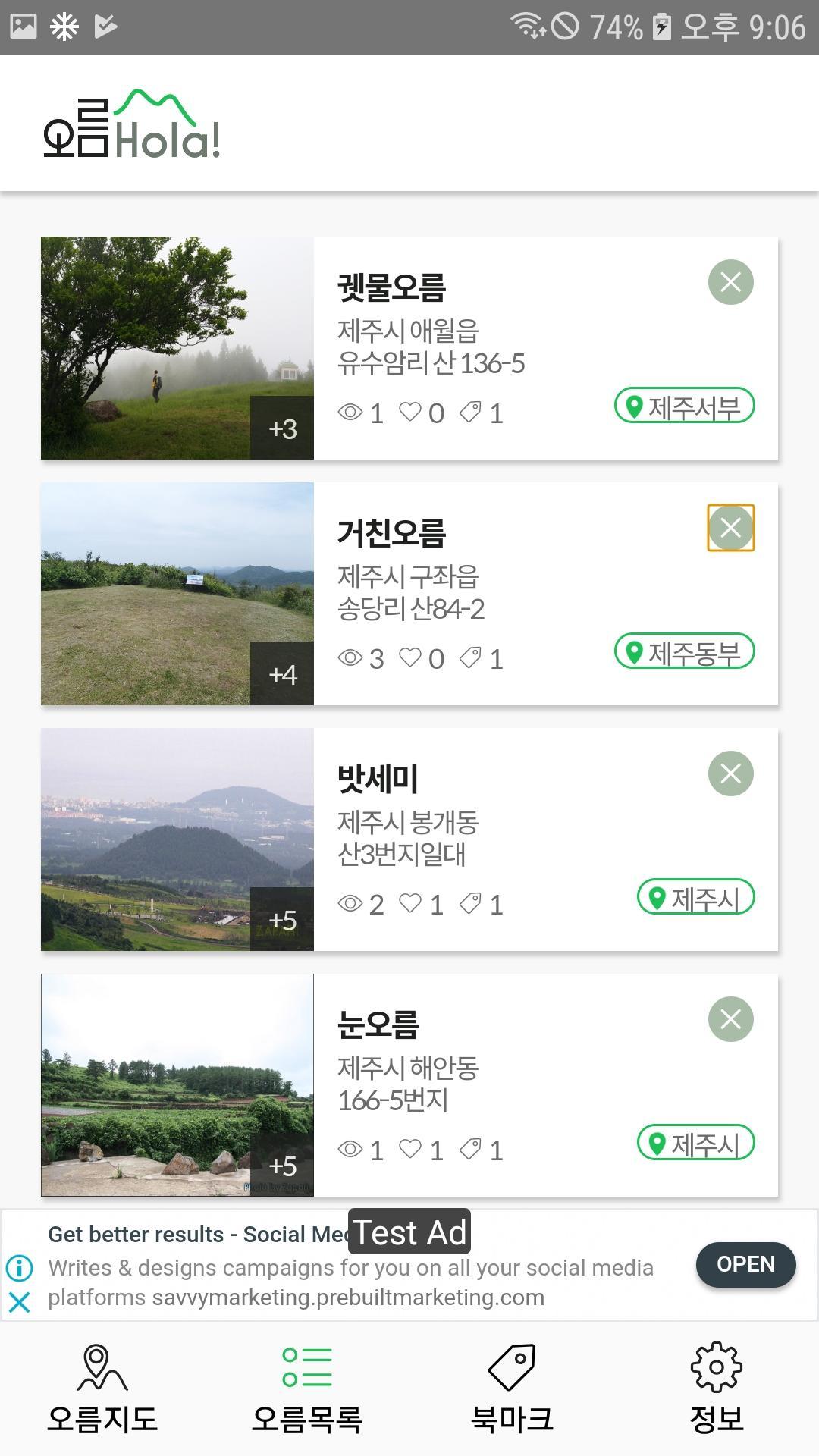Select the 제주서부 region tag
The height and width of the screenshot is (1456, 819).
pyautogui.click(x=684, y=406)
